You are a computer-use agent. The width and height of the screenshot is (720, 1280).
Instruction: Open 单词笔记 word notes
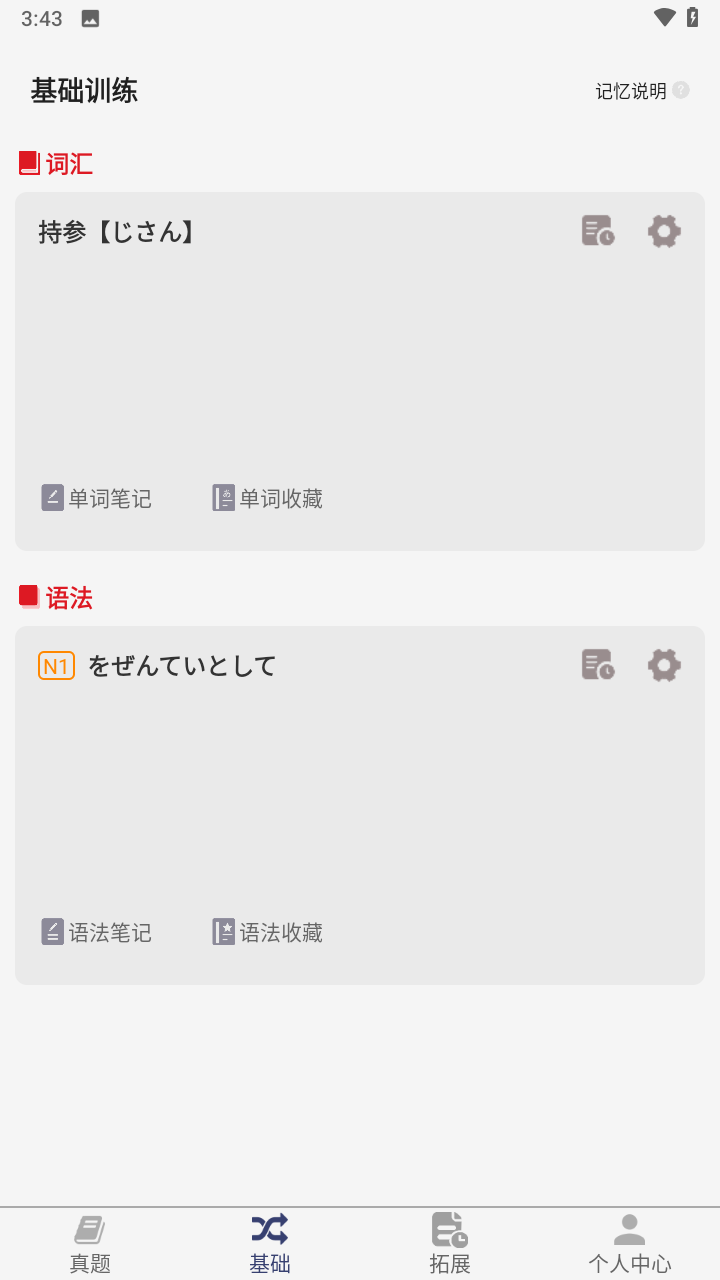97,498
